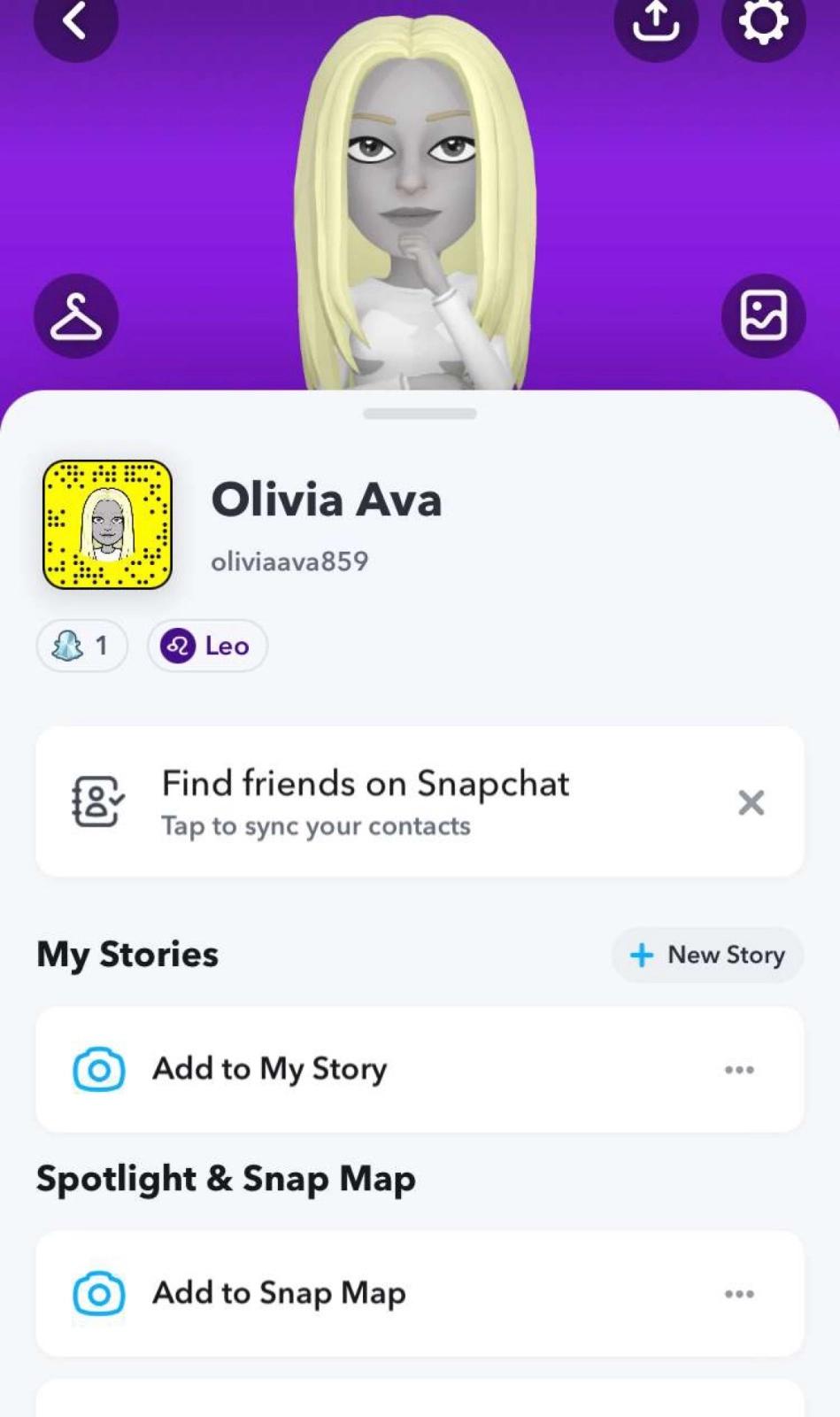View the Snap score chip
The width and height of the screenshot is (840, 1417).
coord(81,646)
